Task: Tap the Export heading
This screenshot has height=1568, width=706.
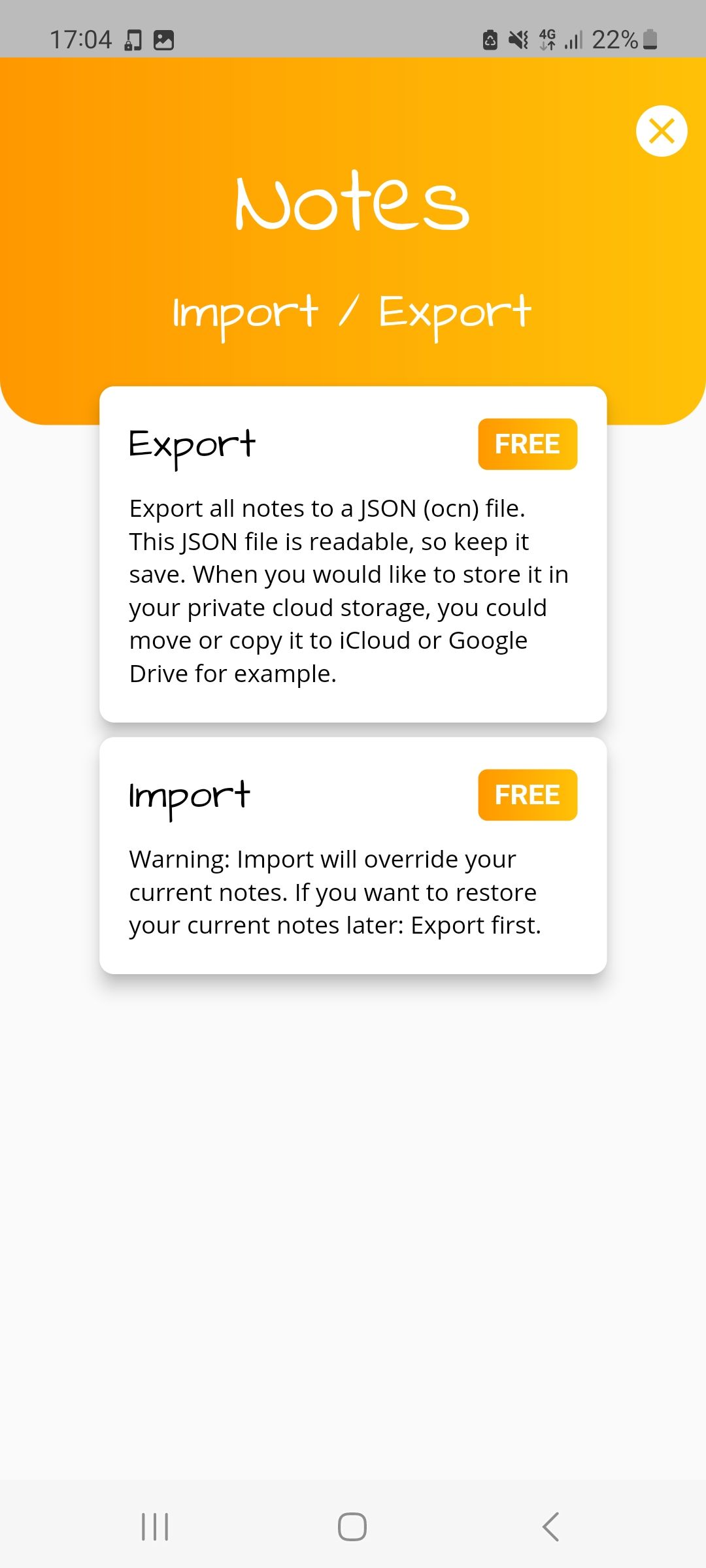Action: pos(192,444)
